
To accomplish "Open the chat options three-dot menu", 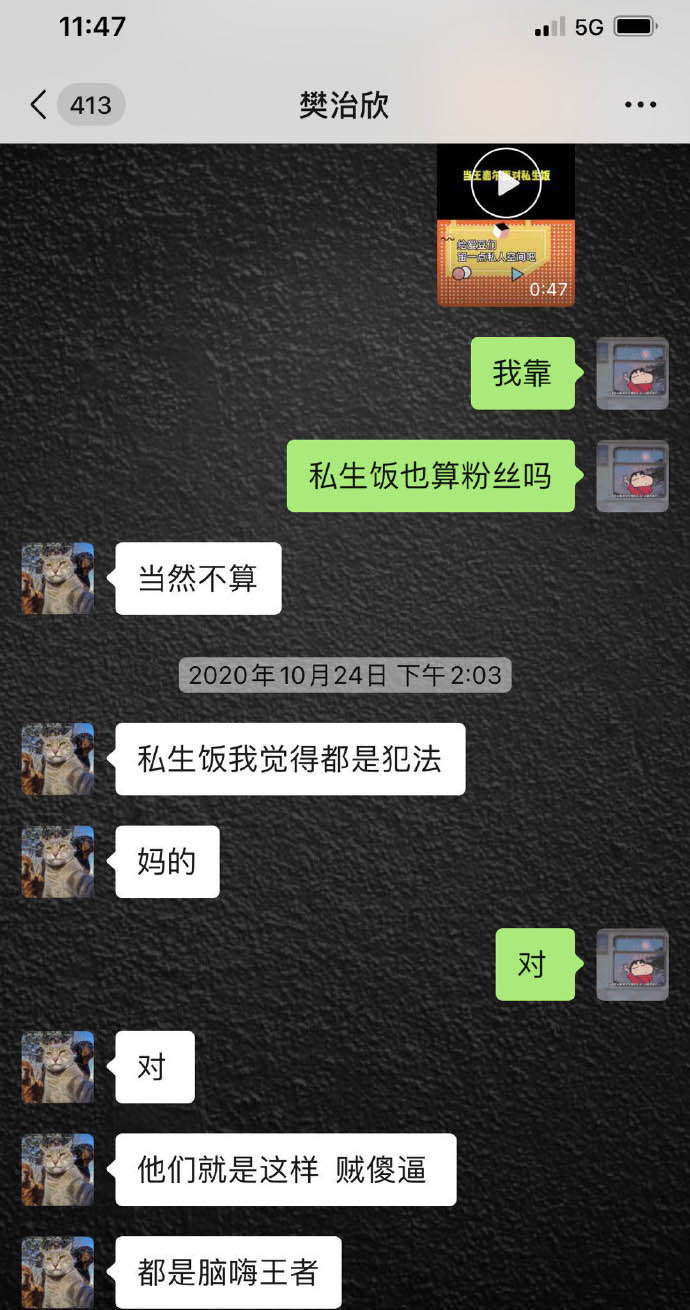I will pos(639,105).
